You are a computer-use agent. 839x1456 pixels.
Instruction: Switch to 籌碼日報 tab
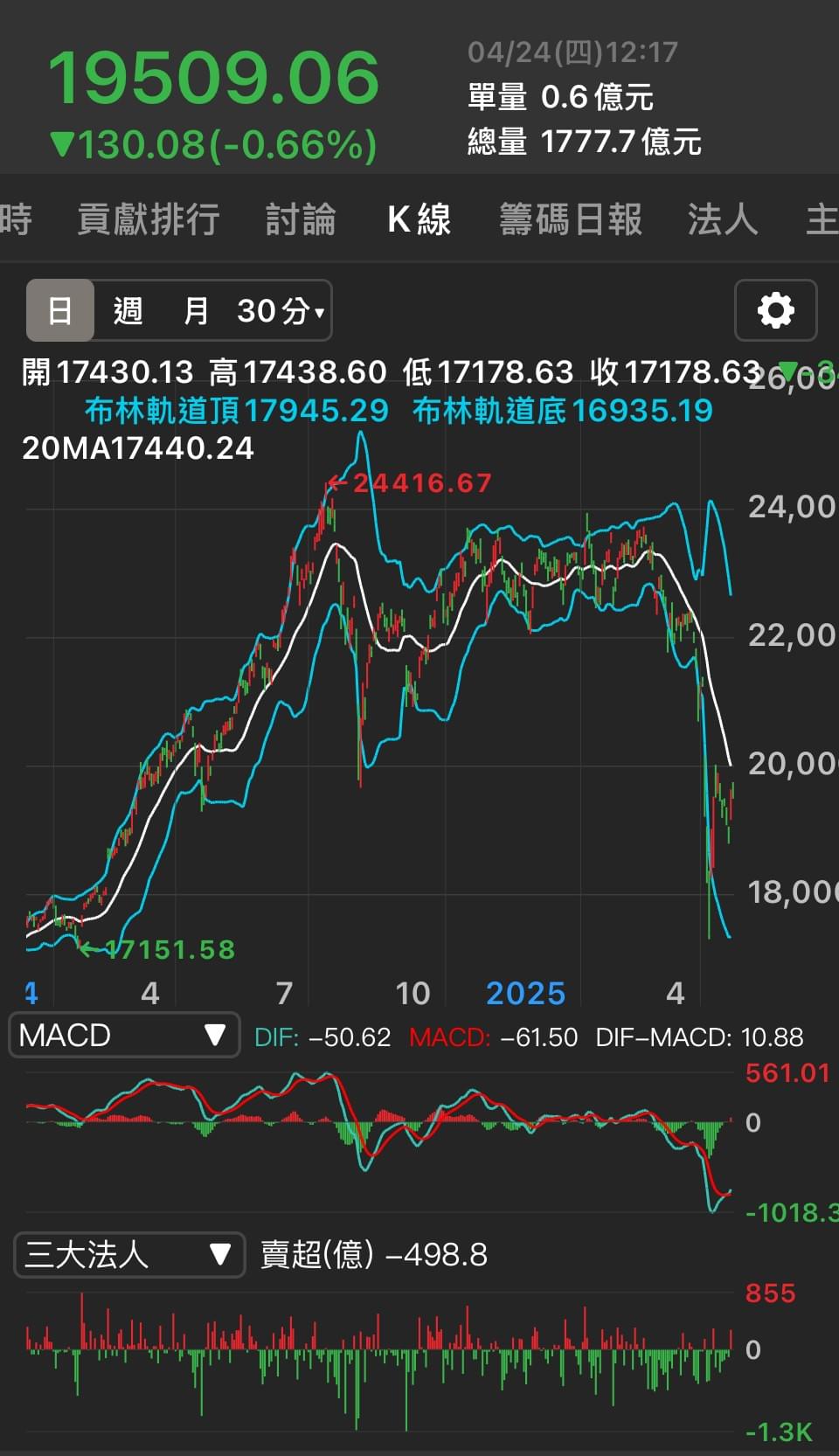click(x=571, y=218)
